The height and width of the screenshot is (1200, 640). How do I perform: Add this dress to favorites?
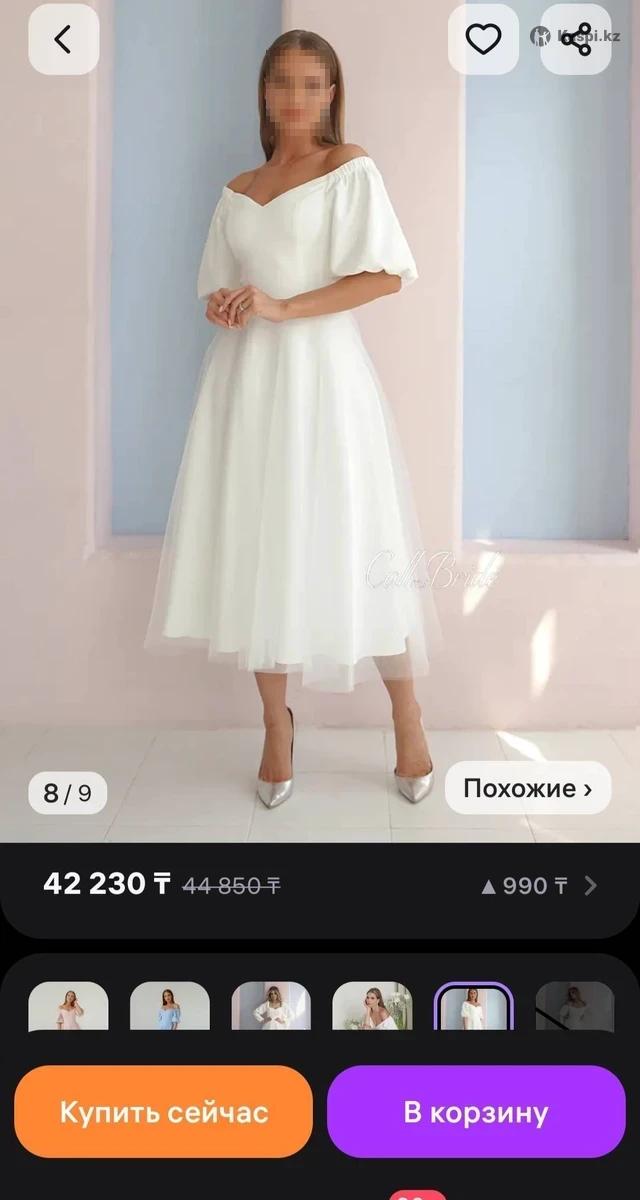click(x=483, y=40)
